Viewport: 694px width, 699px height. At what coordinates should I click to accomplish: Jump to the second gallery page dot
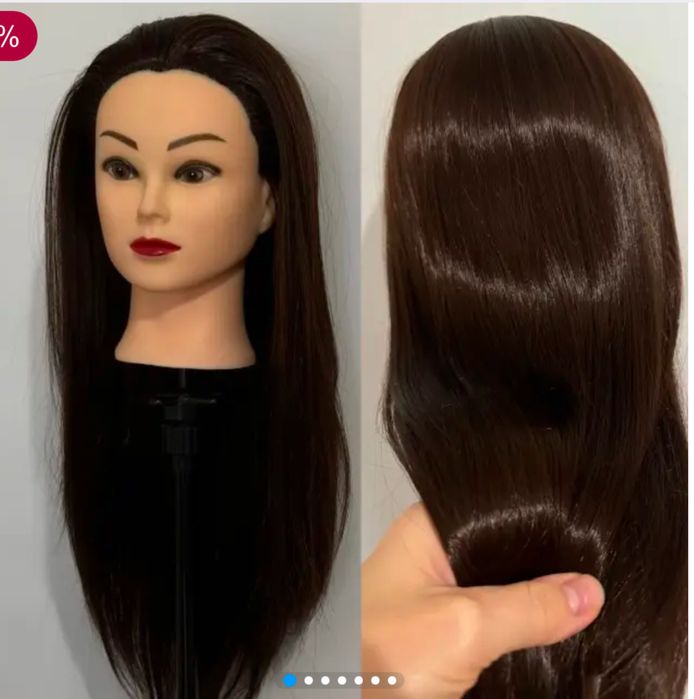pos(308,680)
